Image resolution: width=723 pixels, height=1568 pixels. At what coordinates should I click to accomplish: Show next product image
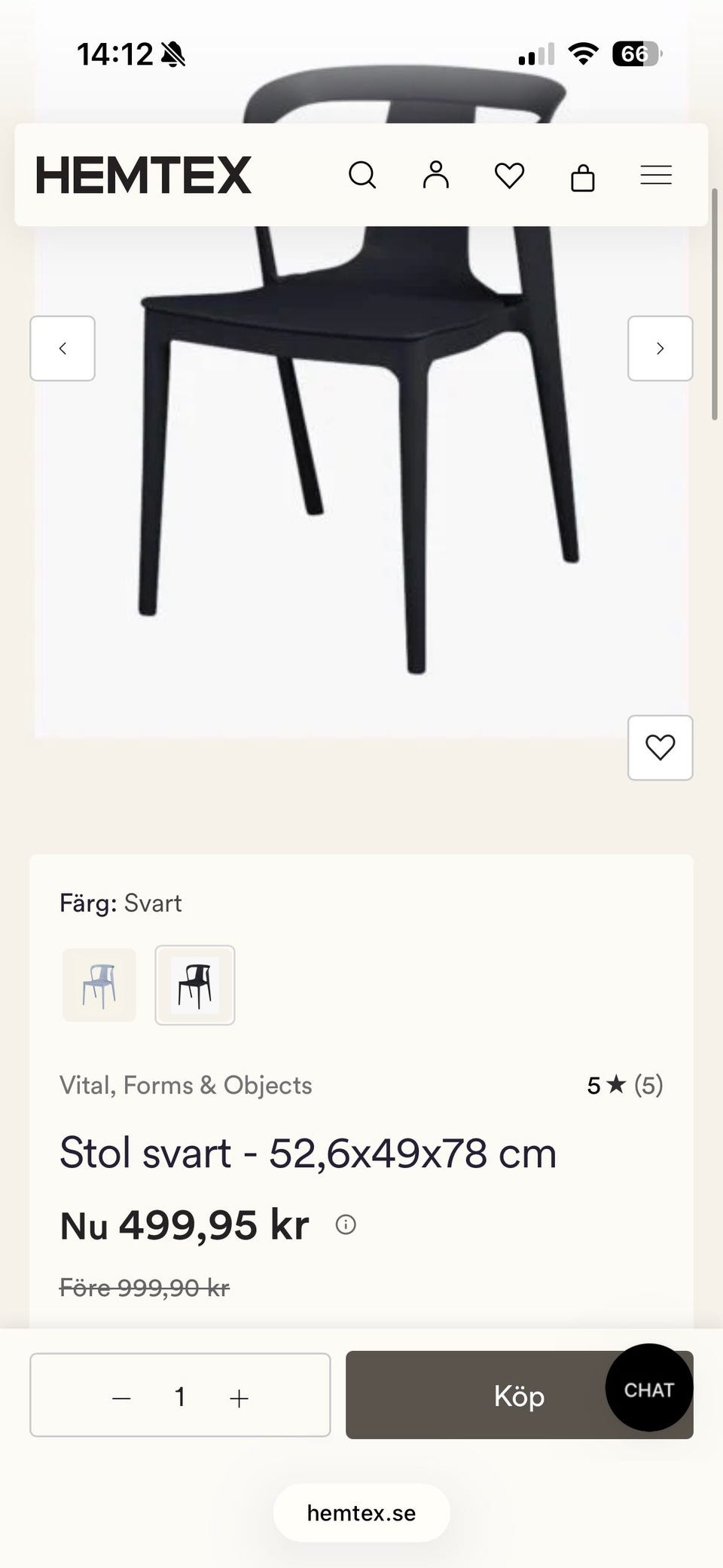(x=660, y=348)
